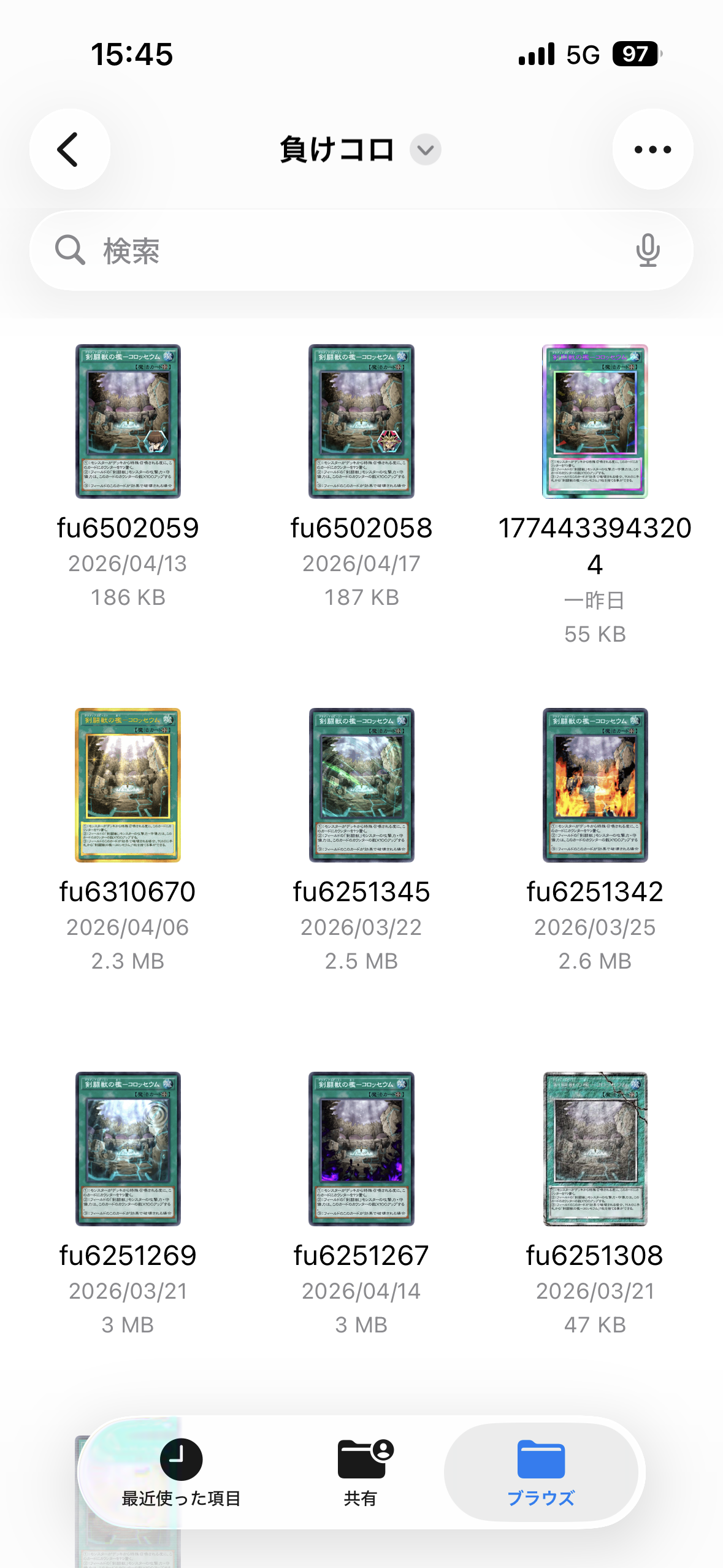Screen dimensions: 723x1568
Task: Open file fu6251269
Action: (128, 1149)
